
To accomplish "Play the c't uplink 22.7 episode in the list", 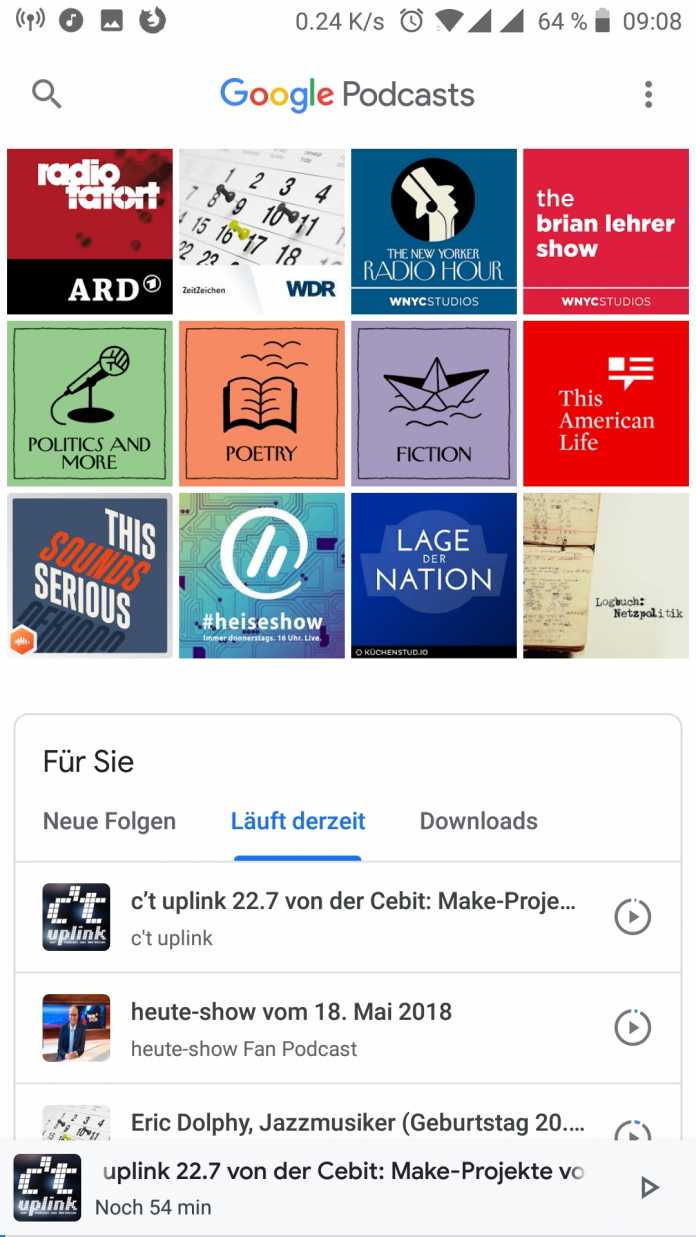I will coord(632,917).
